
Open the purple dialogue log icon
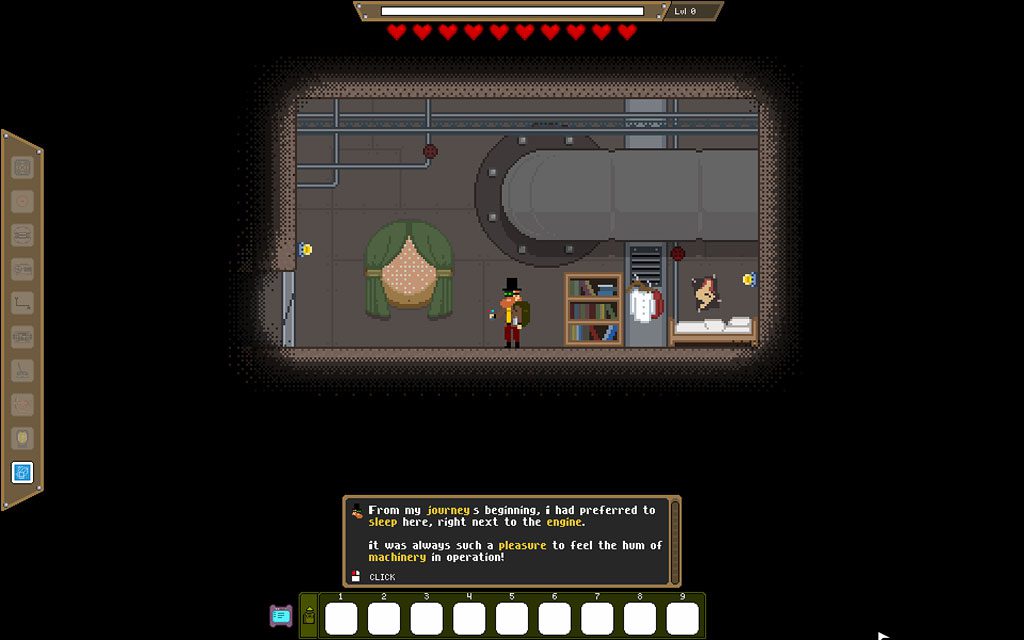coord(281,616)
